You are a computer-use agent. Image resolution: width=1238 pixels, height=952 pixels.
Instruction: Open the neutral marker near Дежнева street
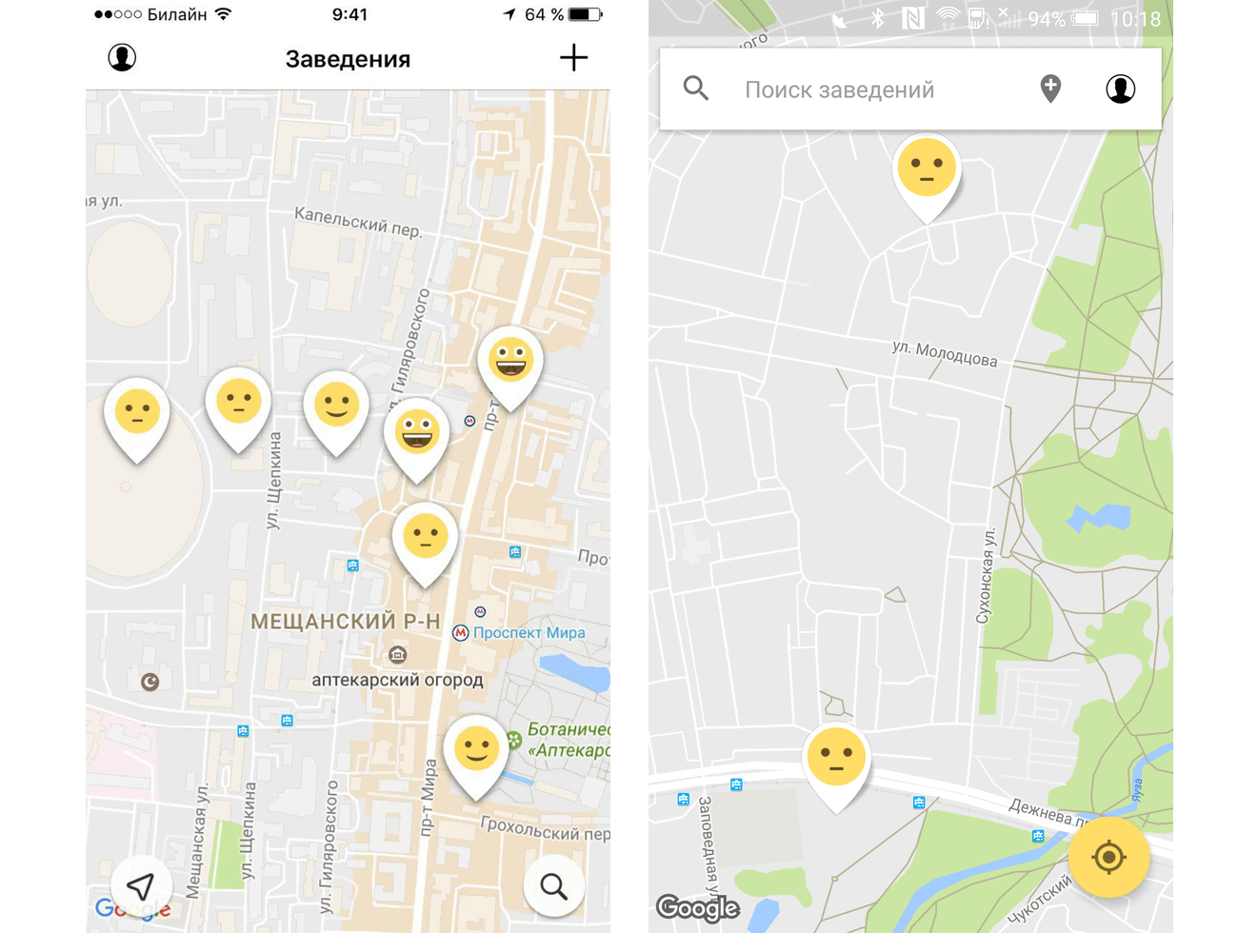(x=836, y=758)
